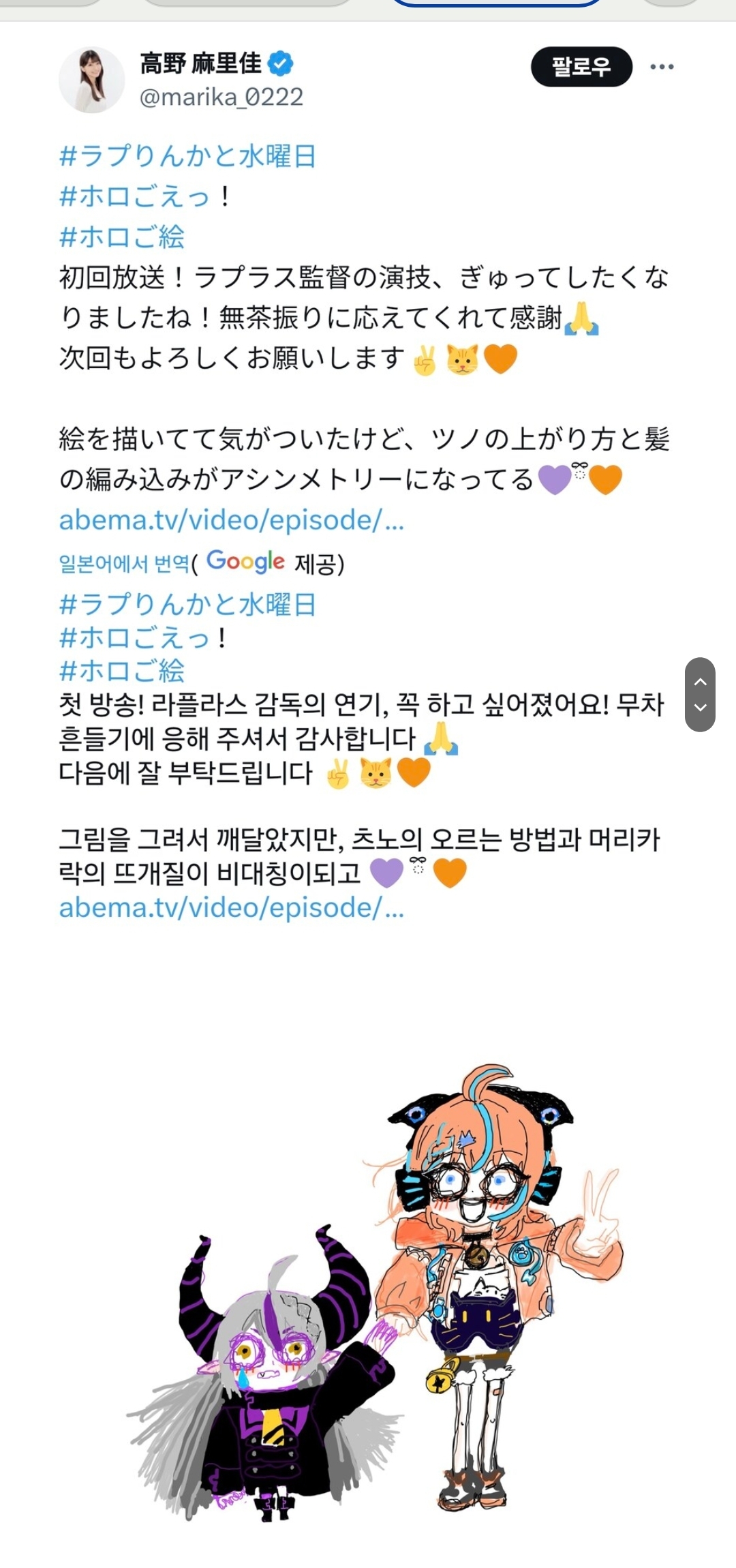Tap the scroll-down arrow on the side scroller
Viewport: 736px width, 1568px height.
coord(700,708)
